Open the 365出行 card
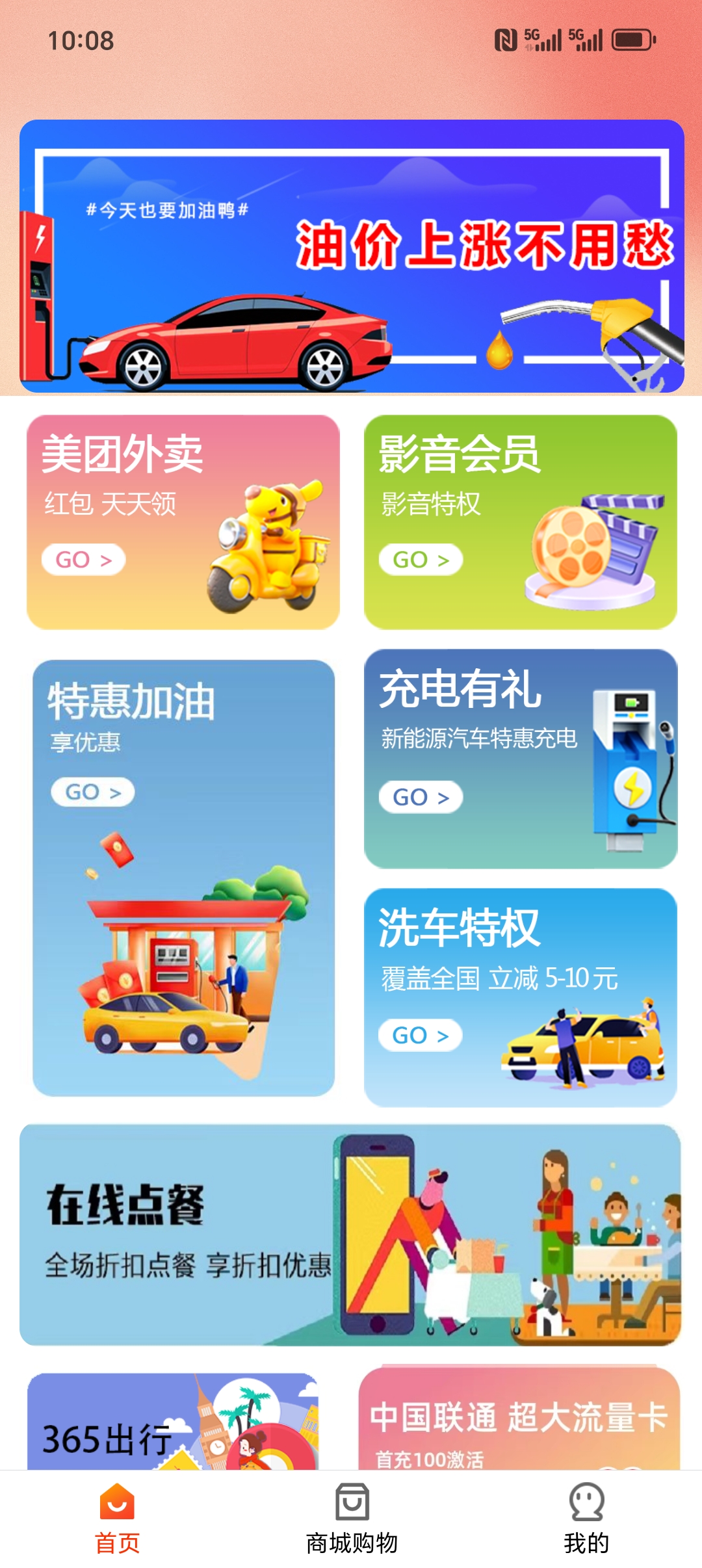Screen dimensions: 702x1568 pos(172,1424)
